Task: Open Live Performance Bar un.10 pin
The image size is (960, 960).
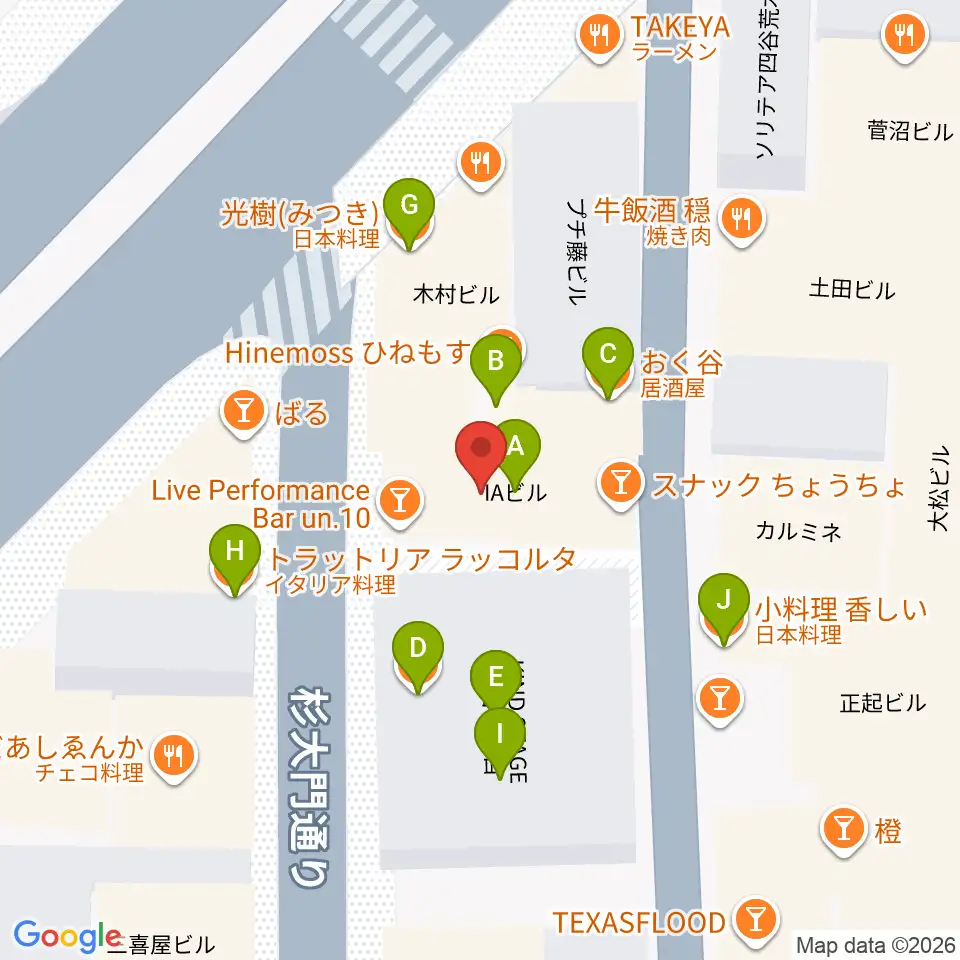Action: [x=400, y=502]
